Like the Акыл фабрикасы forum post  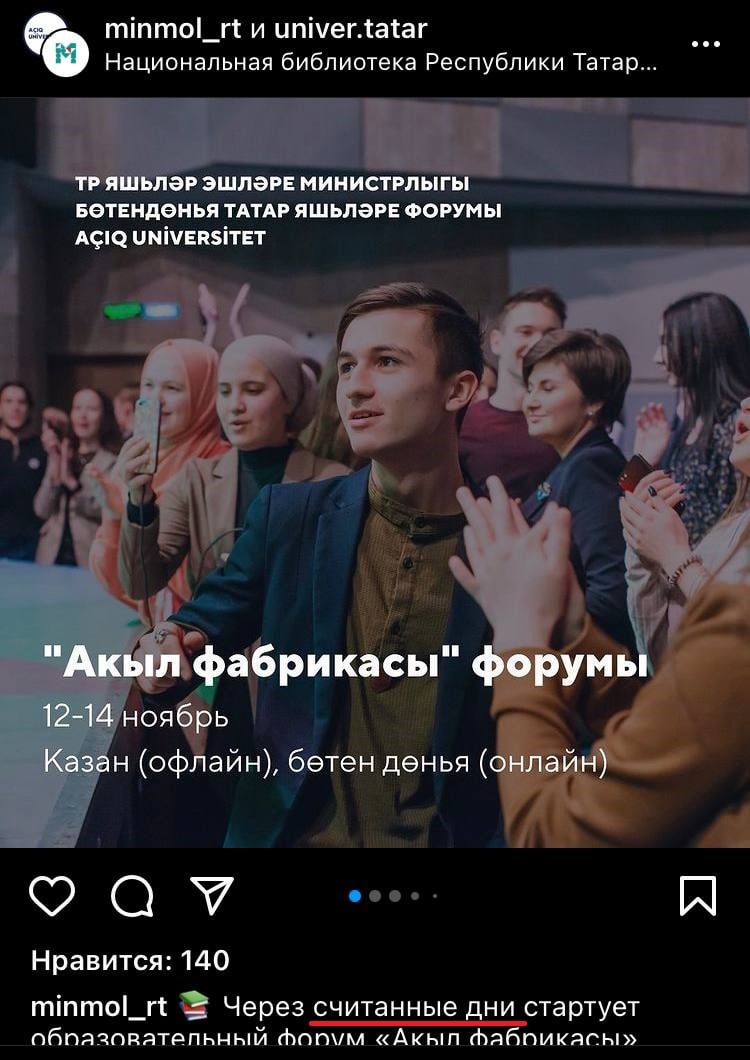coord(52,895)
